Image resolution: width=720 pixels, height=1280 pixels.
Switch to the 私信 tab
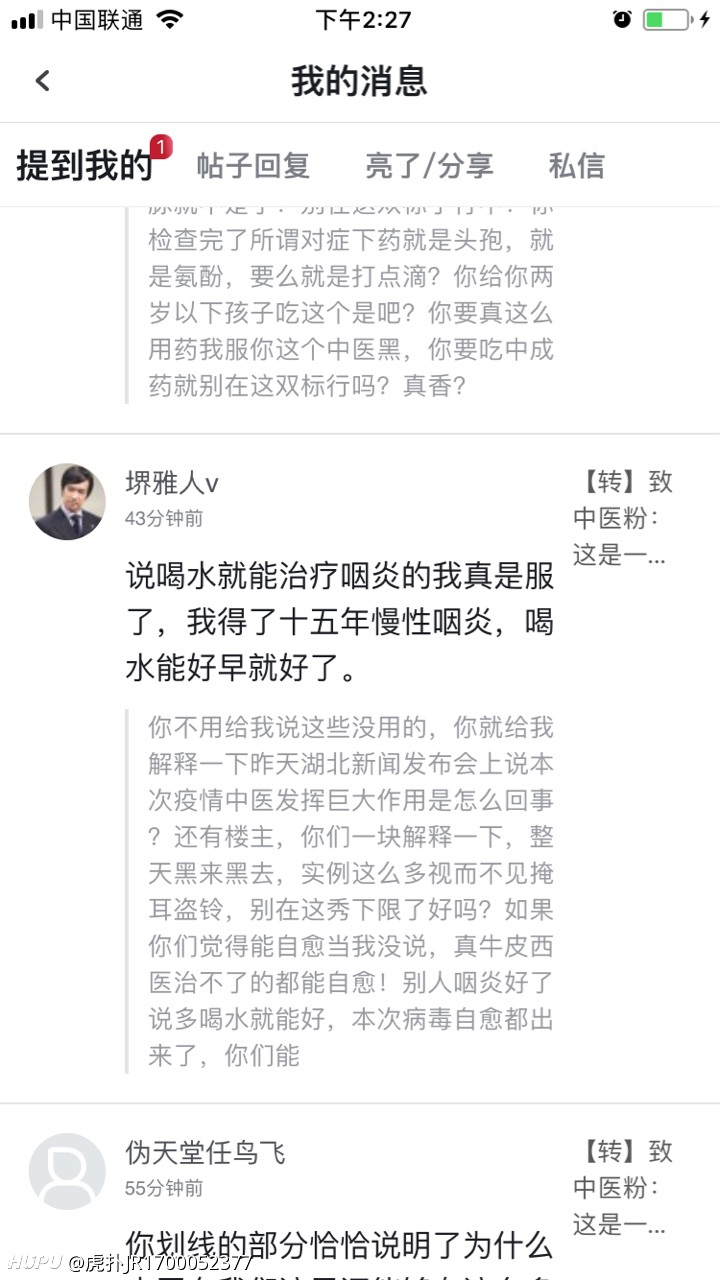(x=577, y=165)
